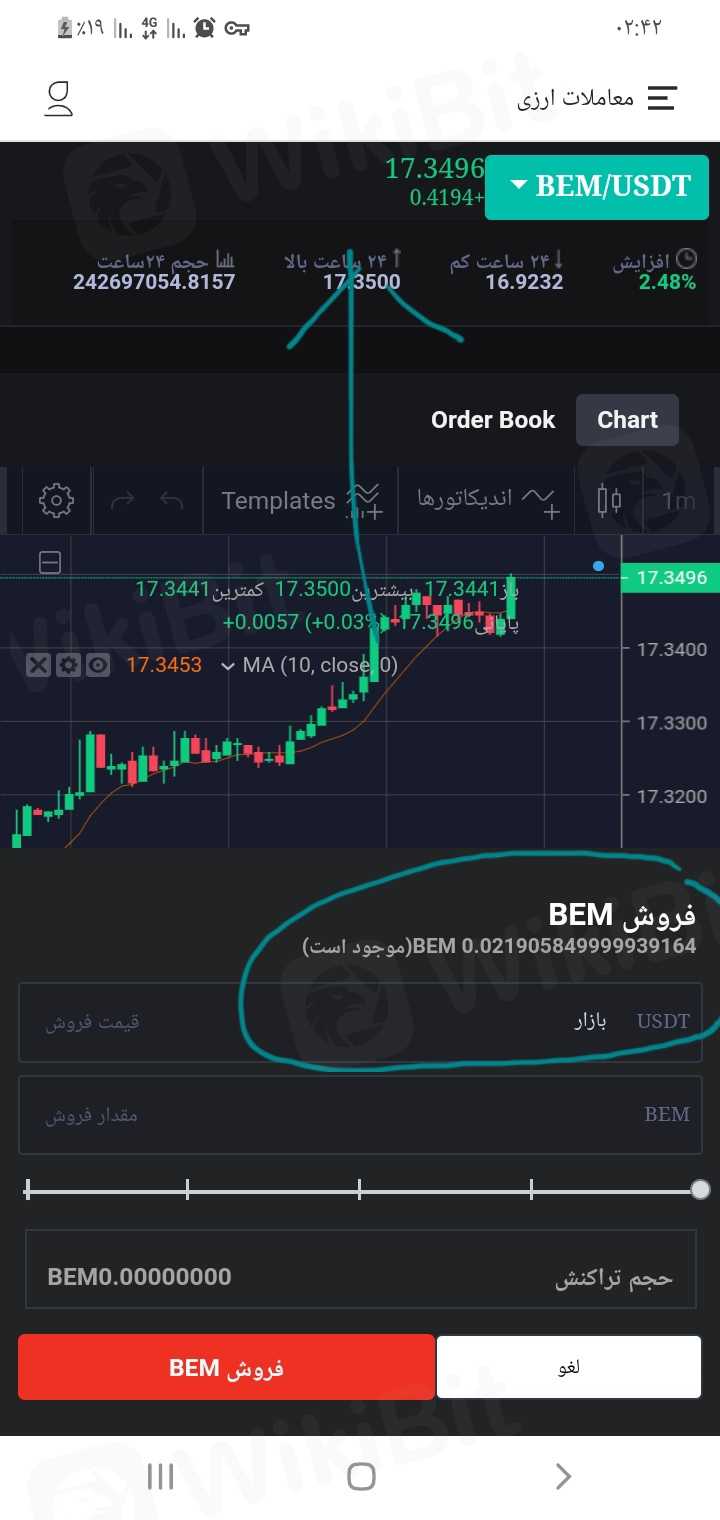
Task: Cancel with the لغو button
Action: pos(568,1367)
